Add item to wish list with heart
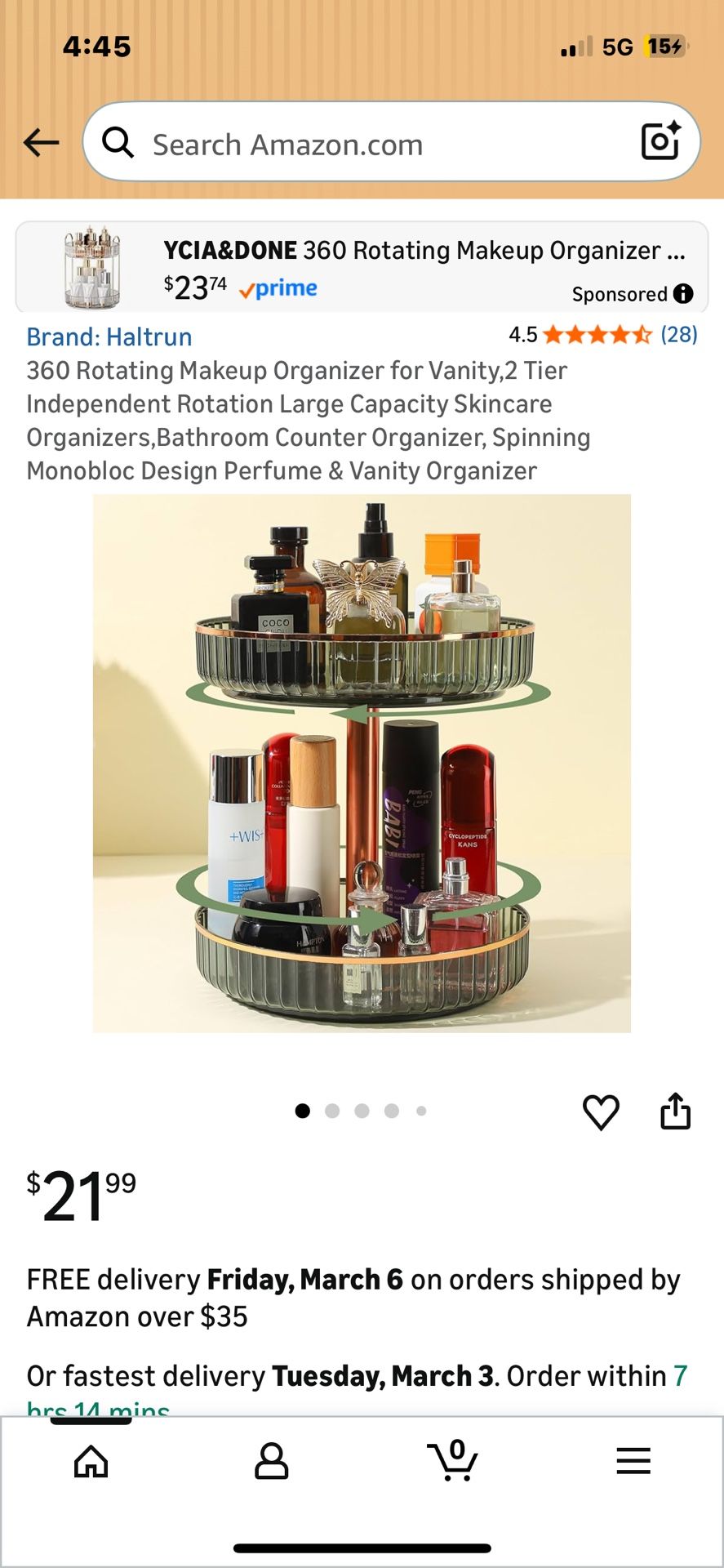 [x=601, y=1111]
